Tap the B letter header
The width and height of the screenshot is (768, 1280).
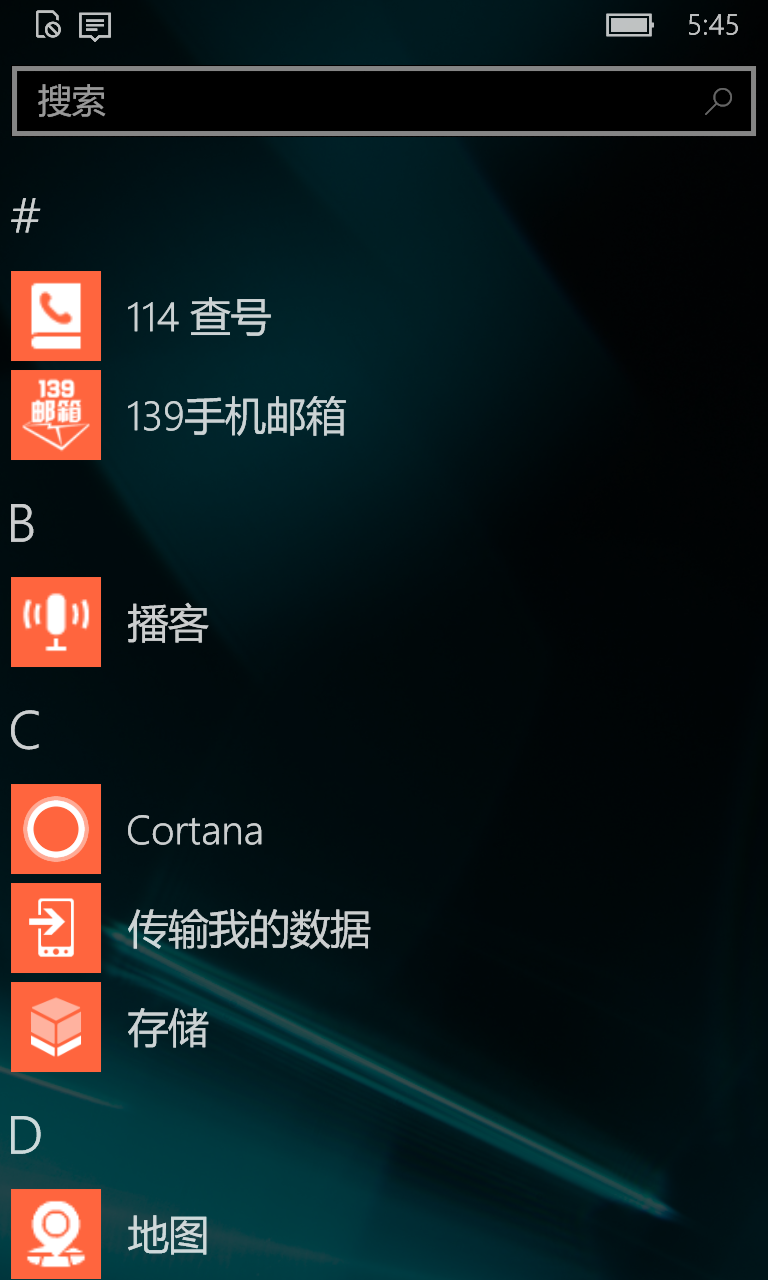coord(22,524)
